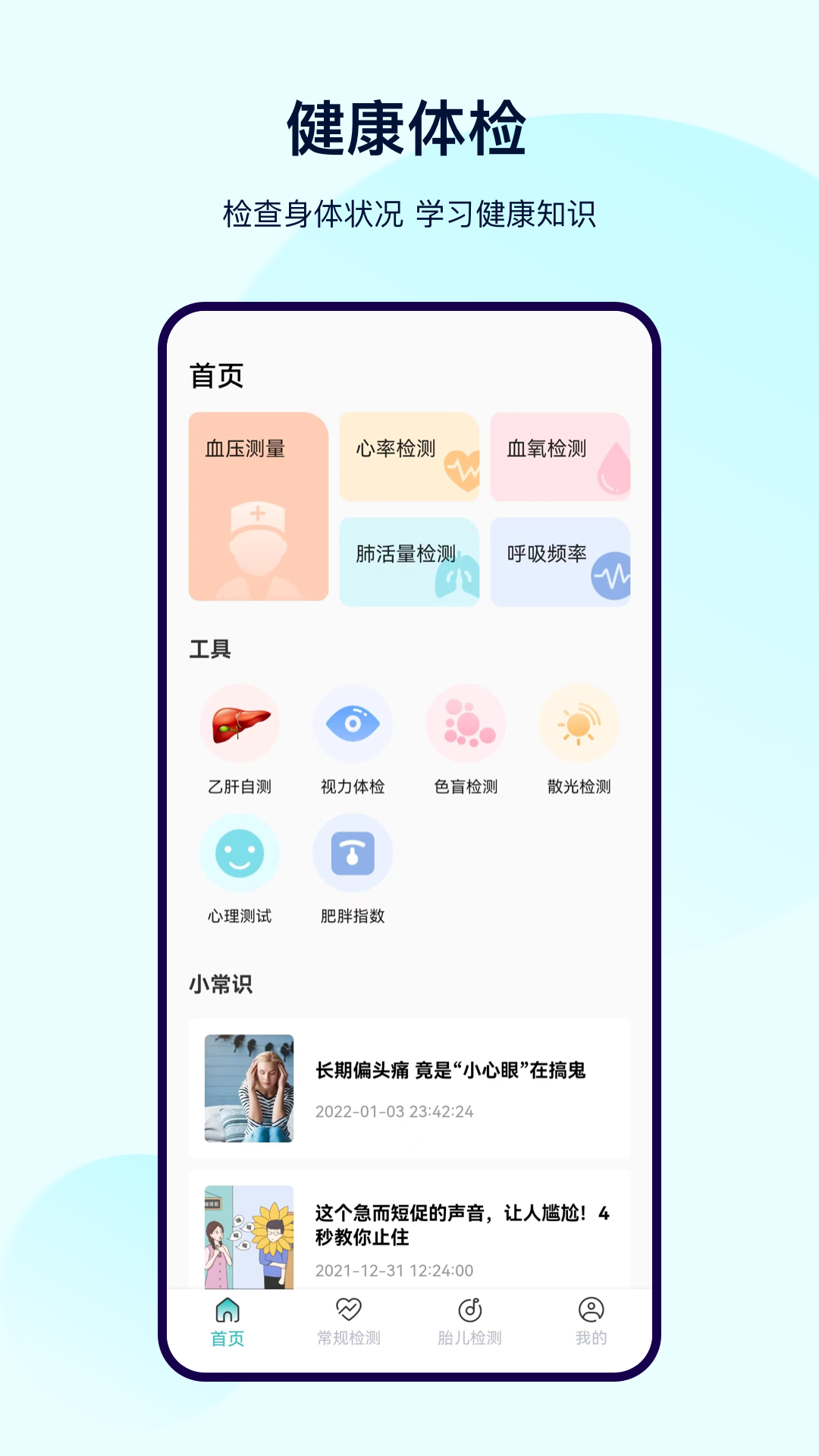
Task: Open the 血压测量 blood pressure card
Action: pyautogui.click(x=258, y=504)
